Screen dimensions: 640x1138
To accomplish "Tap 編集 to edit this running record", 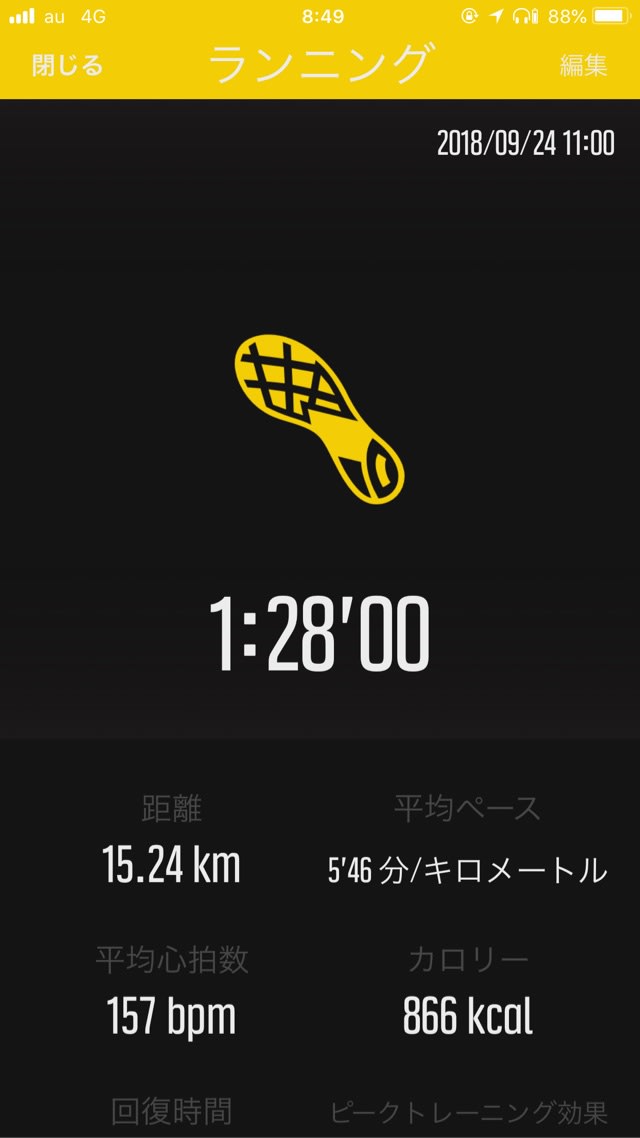I will (584, 66).
